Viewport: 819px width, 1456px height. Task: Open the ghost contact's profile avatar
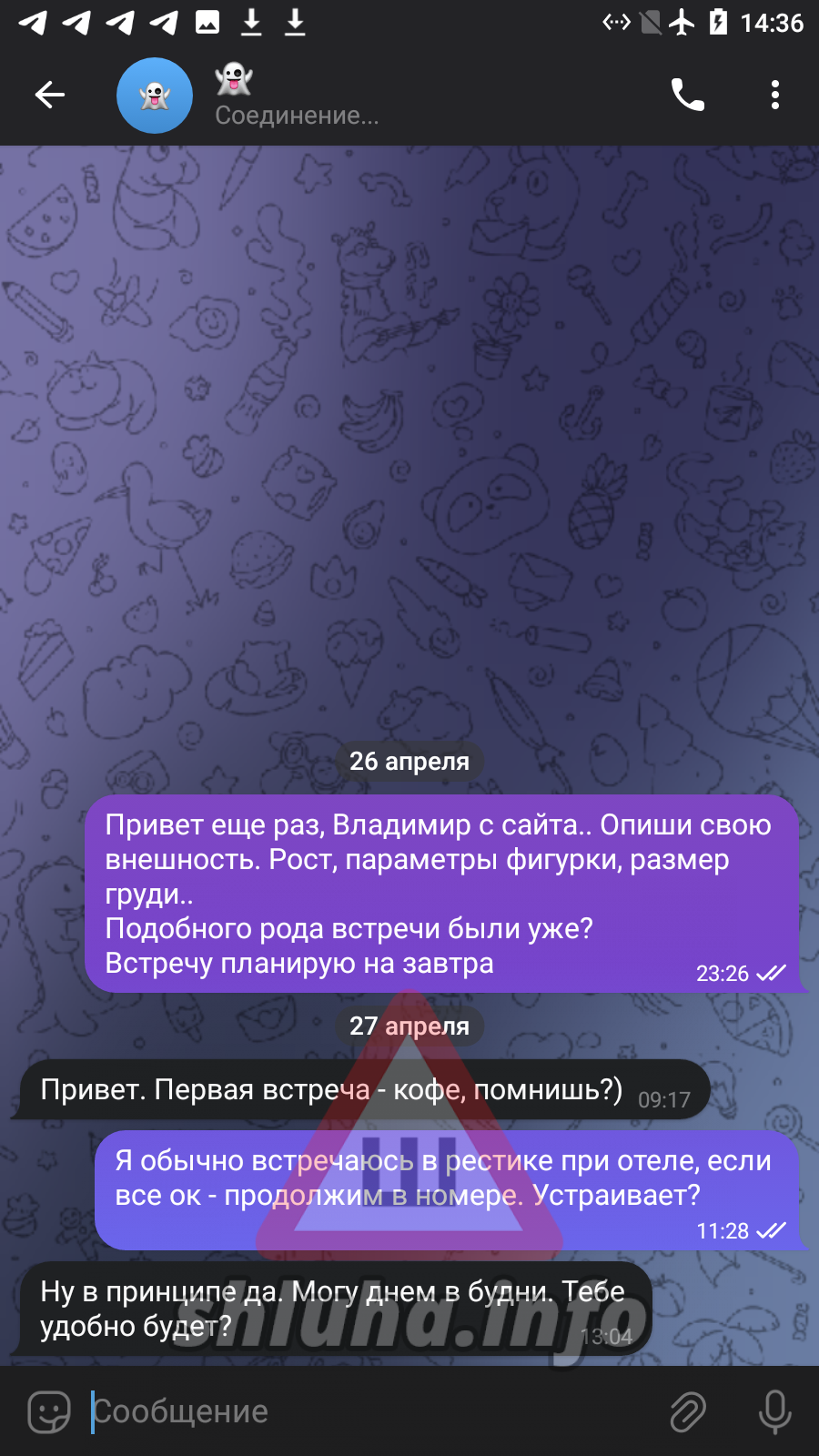tap(155, 96)
